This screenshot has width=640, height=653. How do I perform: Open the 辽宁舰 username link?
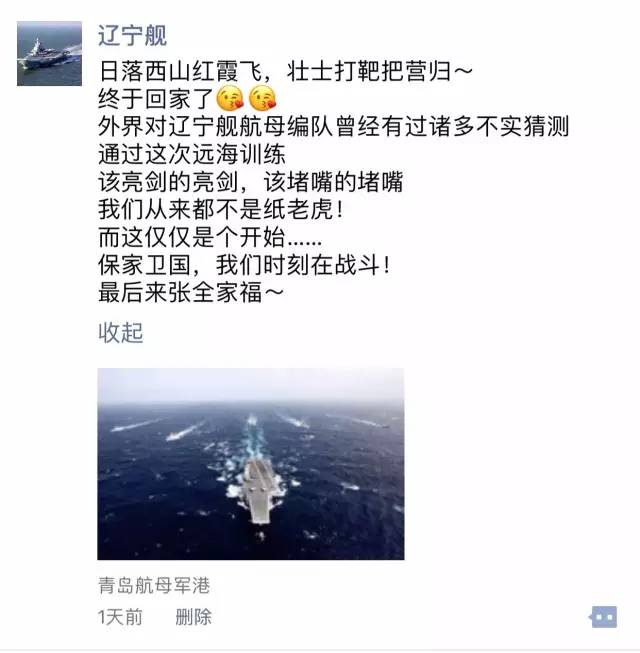click(132, 36)
